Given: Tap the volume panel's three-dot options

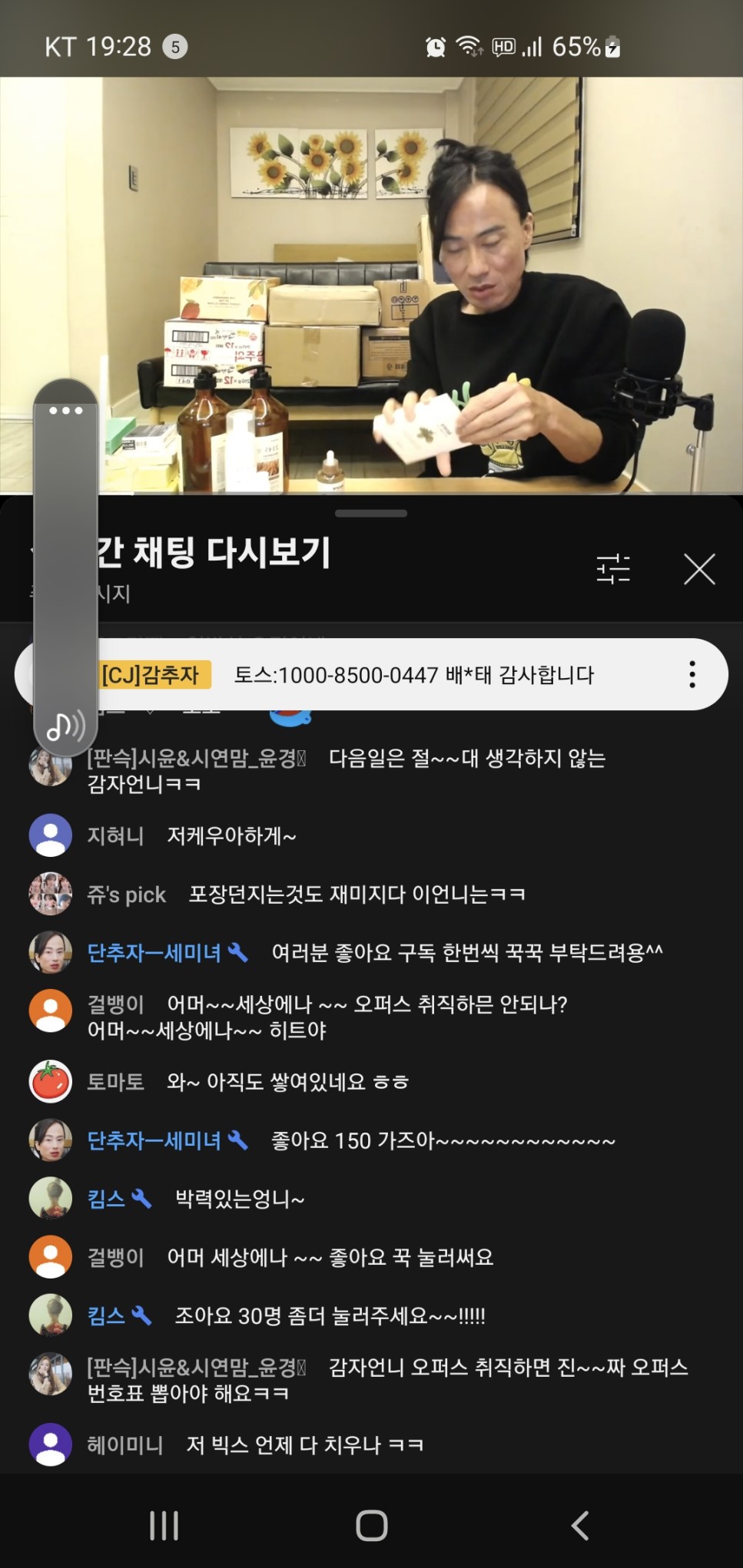Looking at the screenshot, I should point(65,411).
